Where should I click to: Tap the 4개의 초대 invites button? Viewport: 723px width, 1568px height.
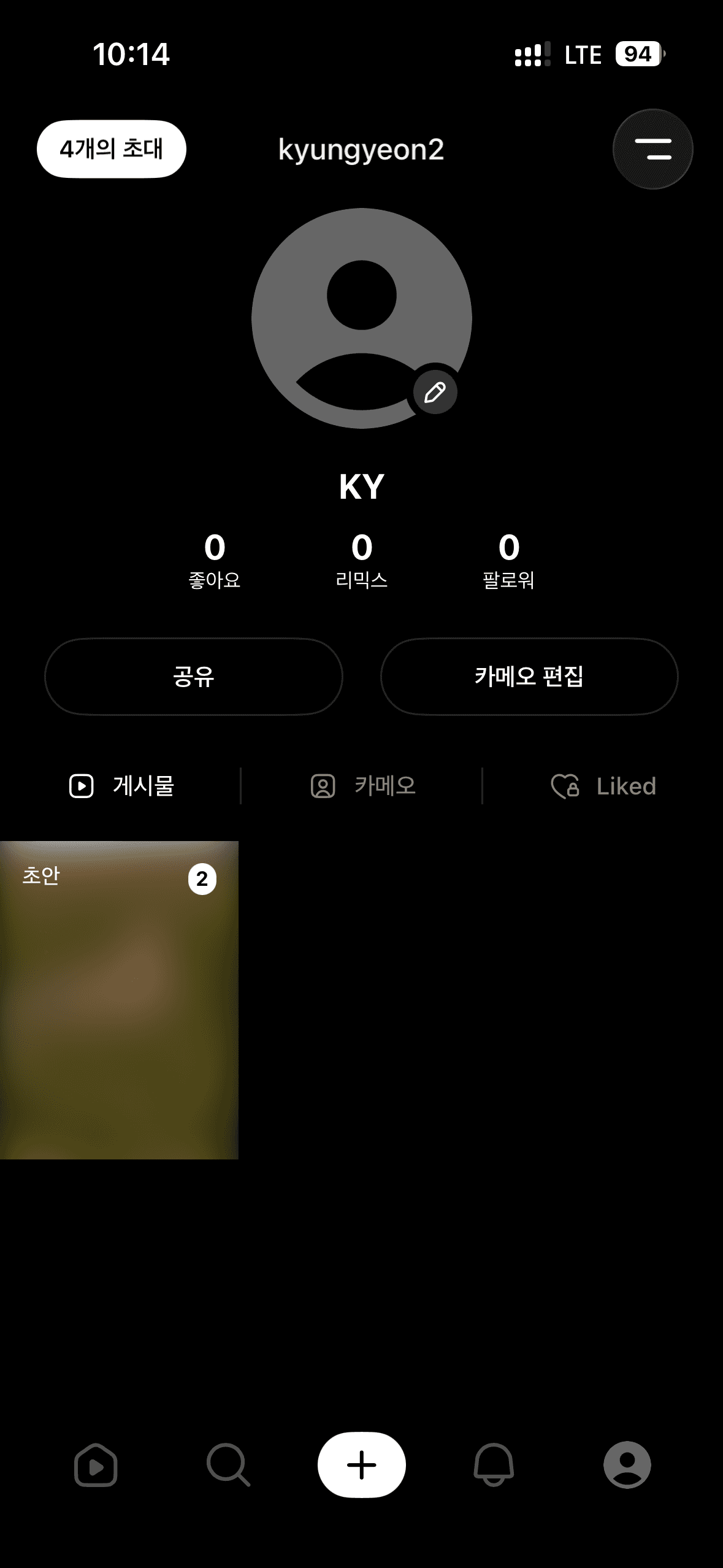112,149
